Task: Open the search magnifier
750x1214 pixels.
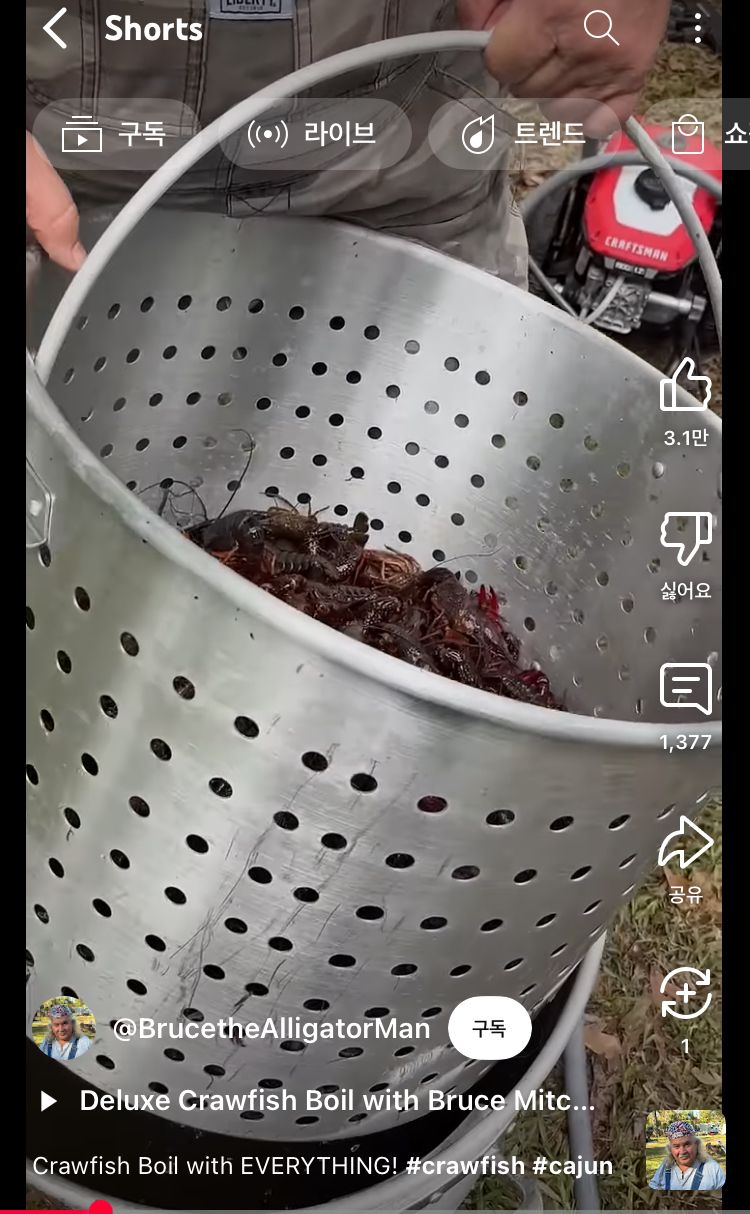Action: pos(601,28)
